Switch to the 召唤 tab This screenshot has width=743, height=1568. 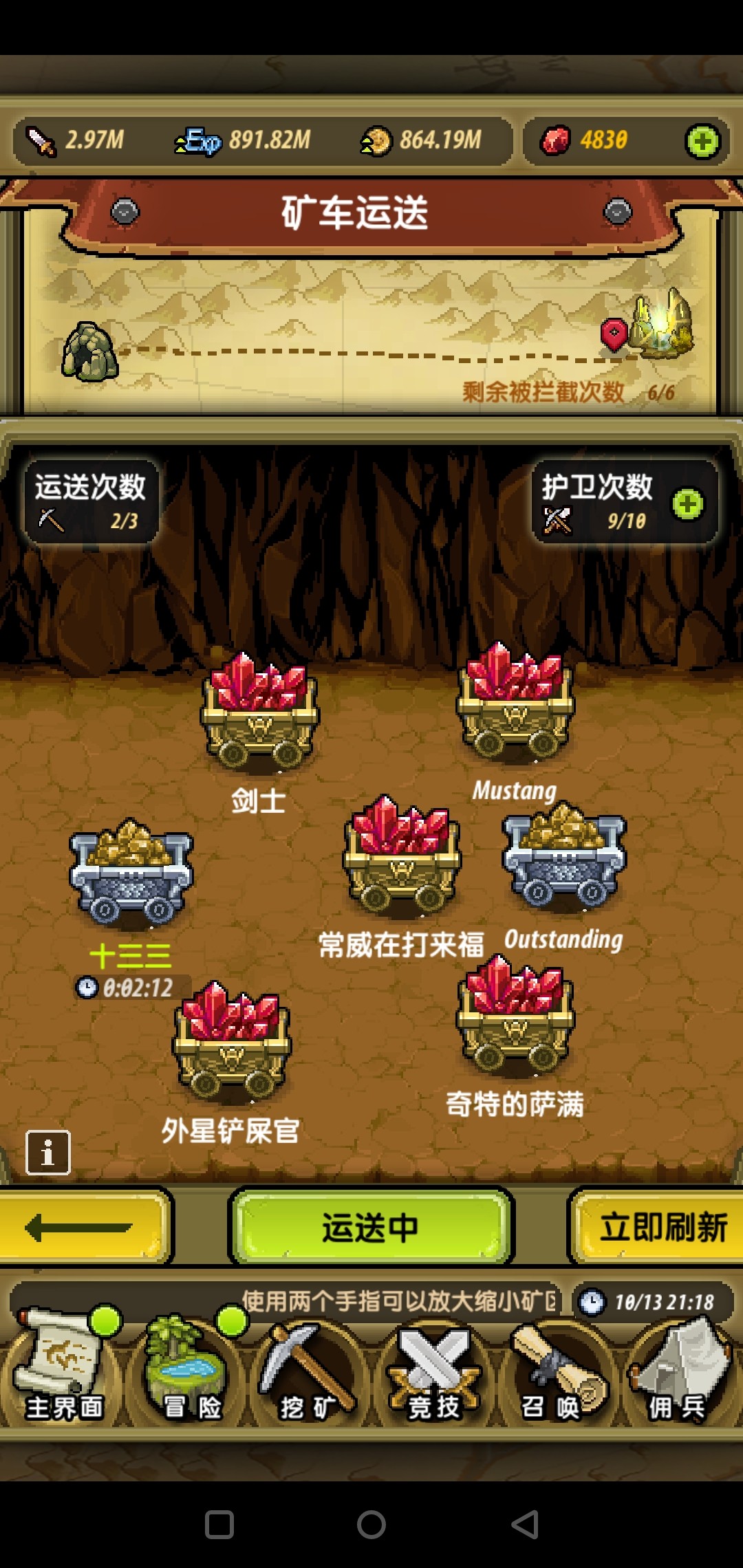(554, 1369)
